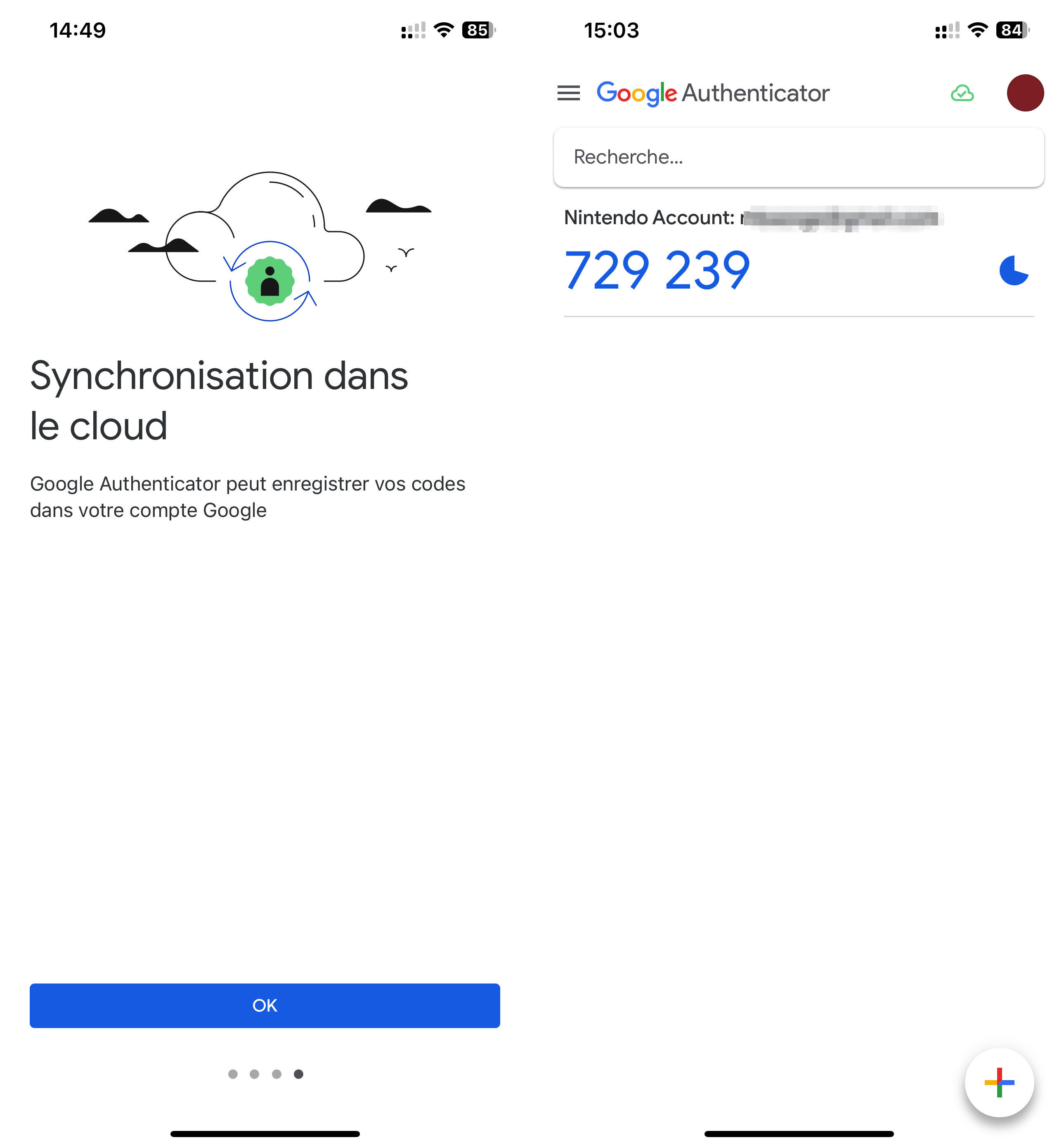Image resolution: width=1064 pixels, height=1147 pixels.
Task: Open the account profile avatar
Action: pos(1025,93)
